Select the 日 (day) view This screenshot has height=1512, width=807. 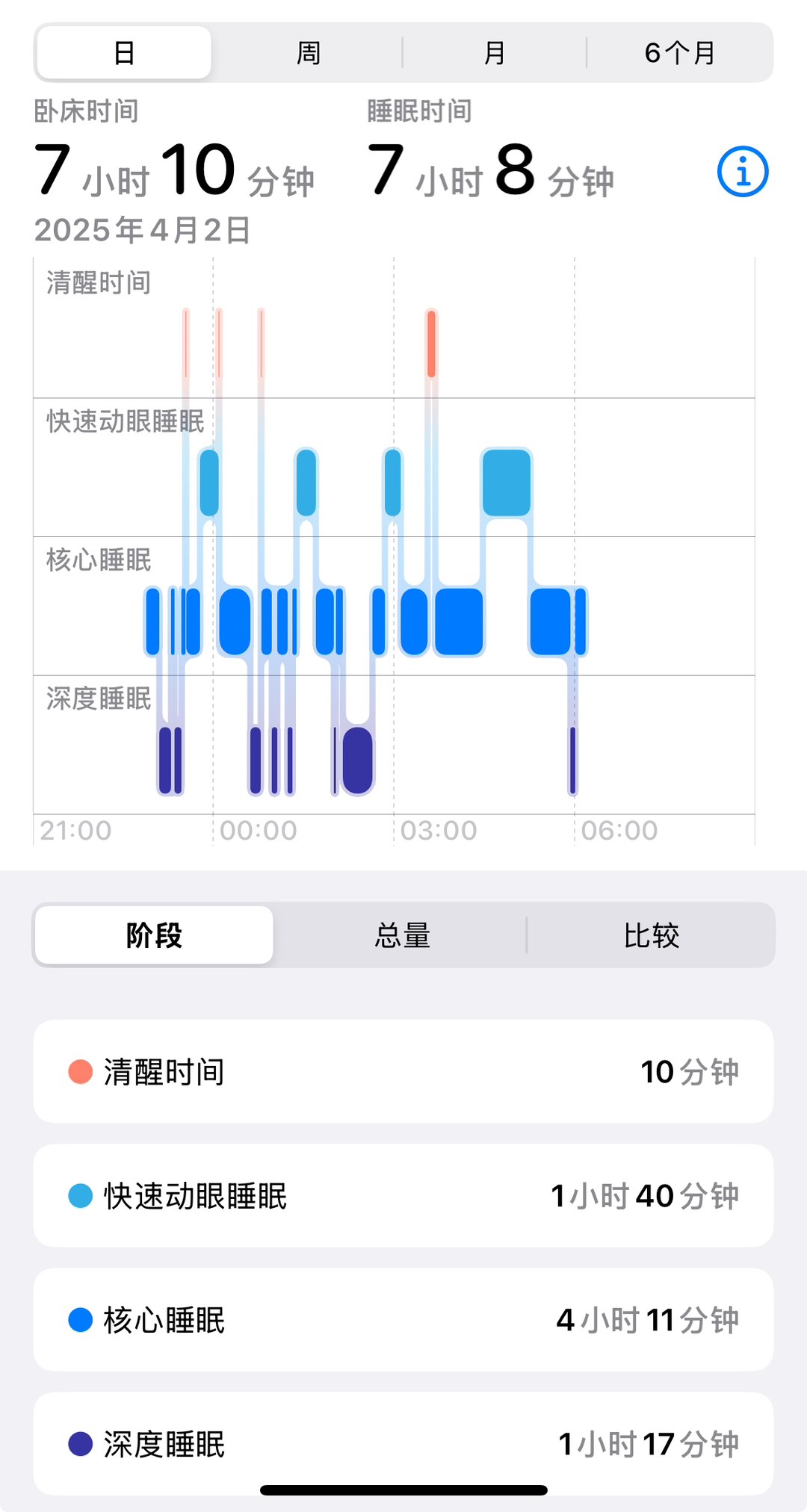[124, 53]
